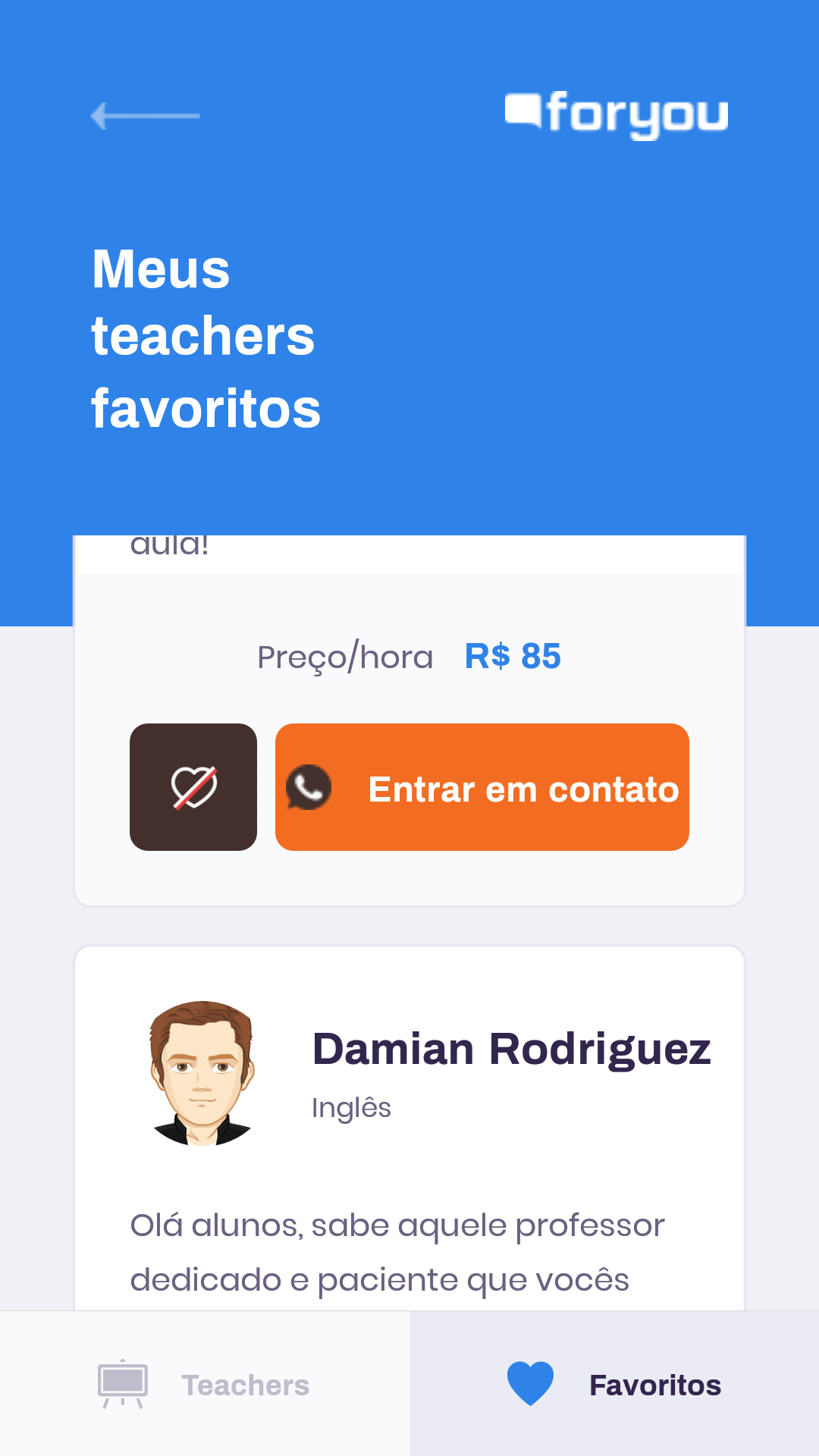The image size is (819, 1456).
Task: Expand the description starting with Olá alunos
Action: pyautogui.click(x=397, y=1251)
